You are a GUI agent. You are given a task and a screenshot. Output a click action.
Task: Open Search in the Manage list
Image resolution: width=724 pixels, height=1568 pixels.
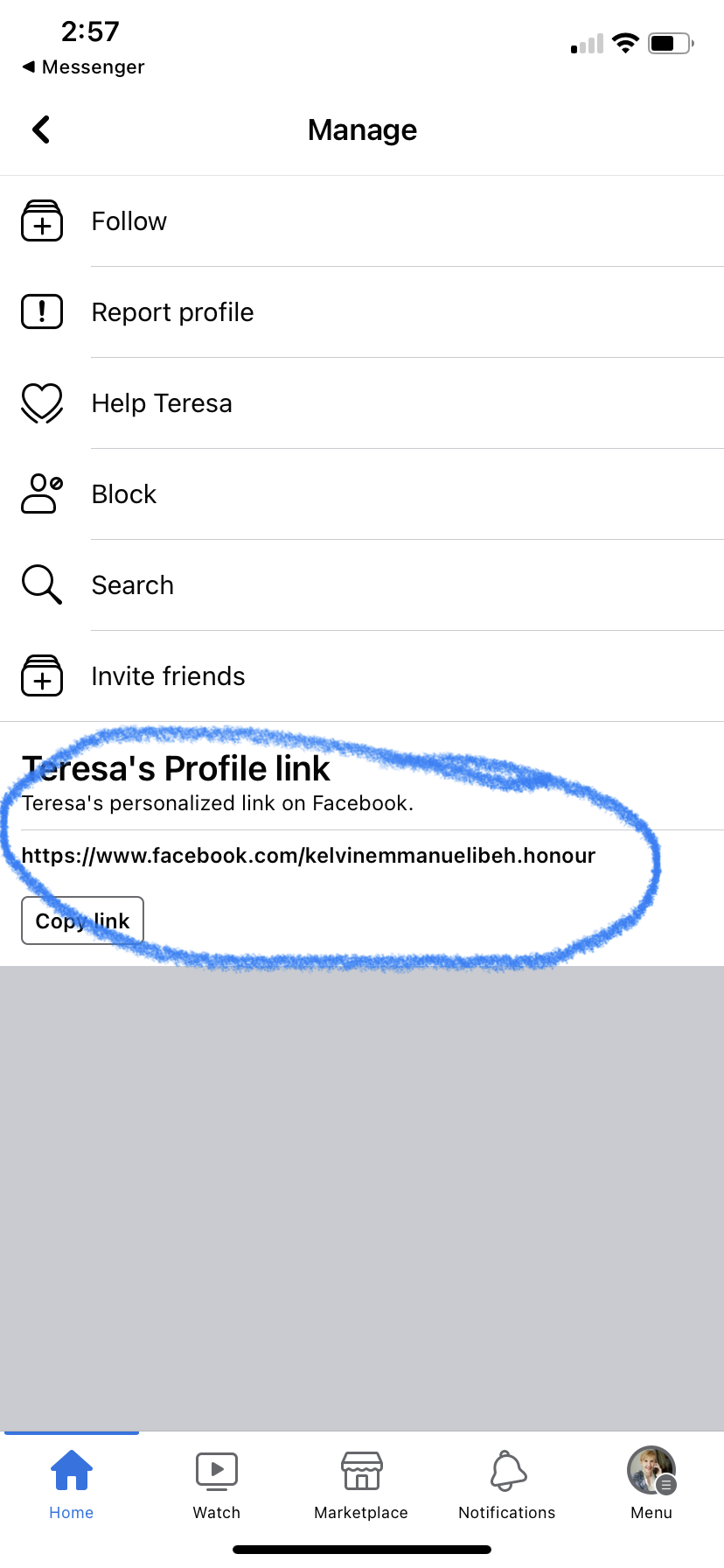point(362,585)
